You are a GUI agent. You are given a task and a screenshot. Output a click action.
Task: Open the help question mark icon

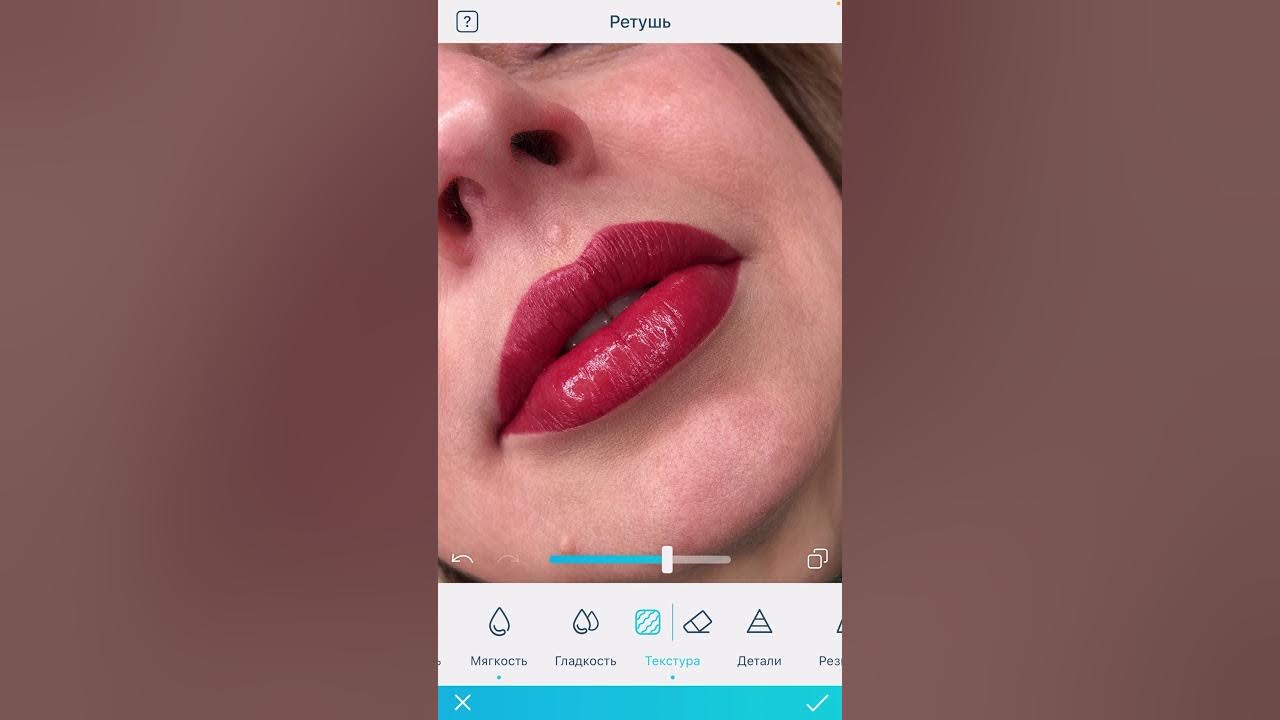[467, 22]
